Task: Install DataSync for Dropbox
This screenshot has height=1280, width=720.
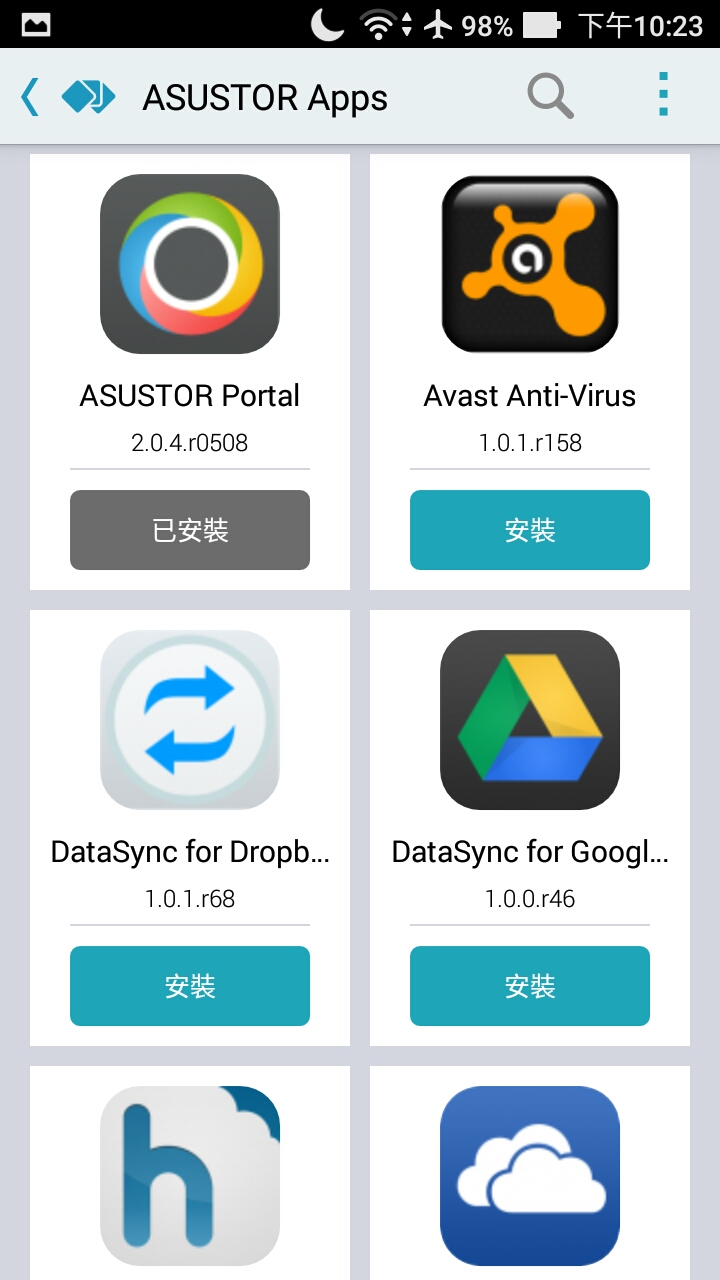Action: 190,986
